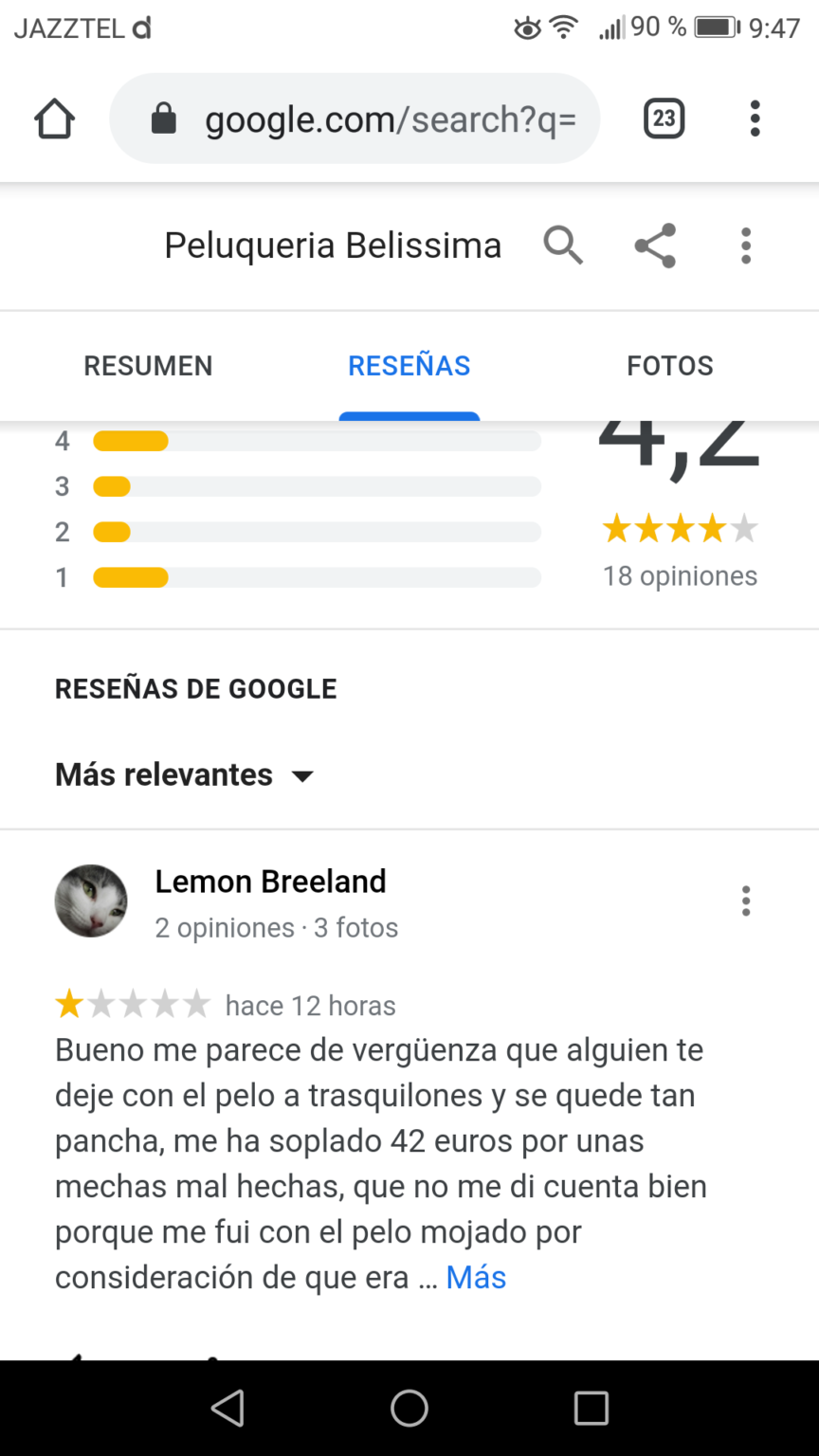Open options menu on Lemon Breeland's review
Screen dimensions: 819x1456
pyautogui.click(x=746, y=901)
